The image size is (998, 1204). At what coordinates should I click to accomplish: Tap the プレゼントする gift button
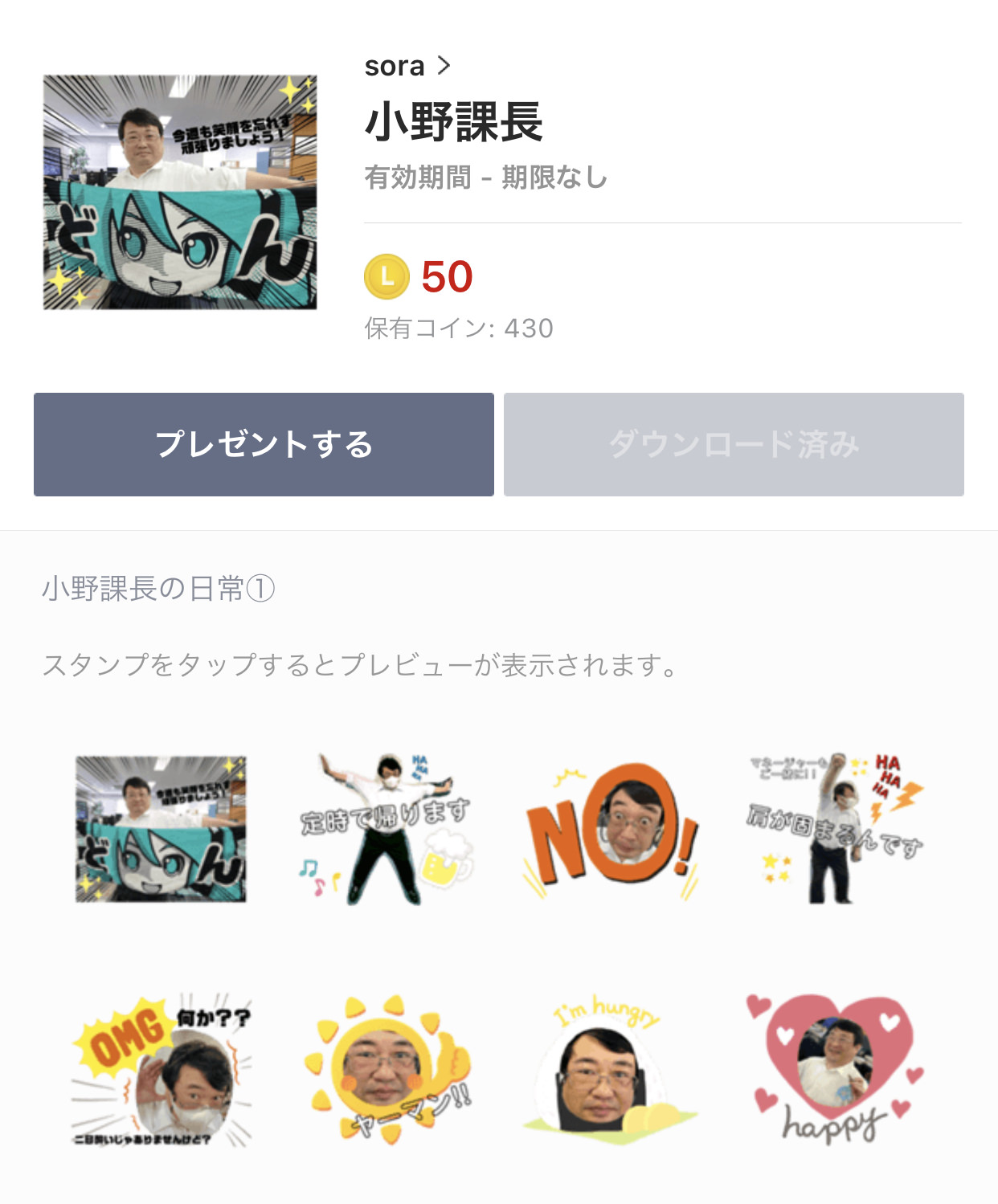point(264,444)
